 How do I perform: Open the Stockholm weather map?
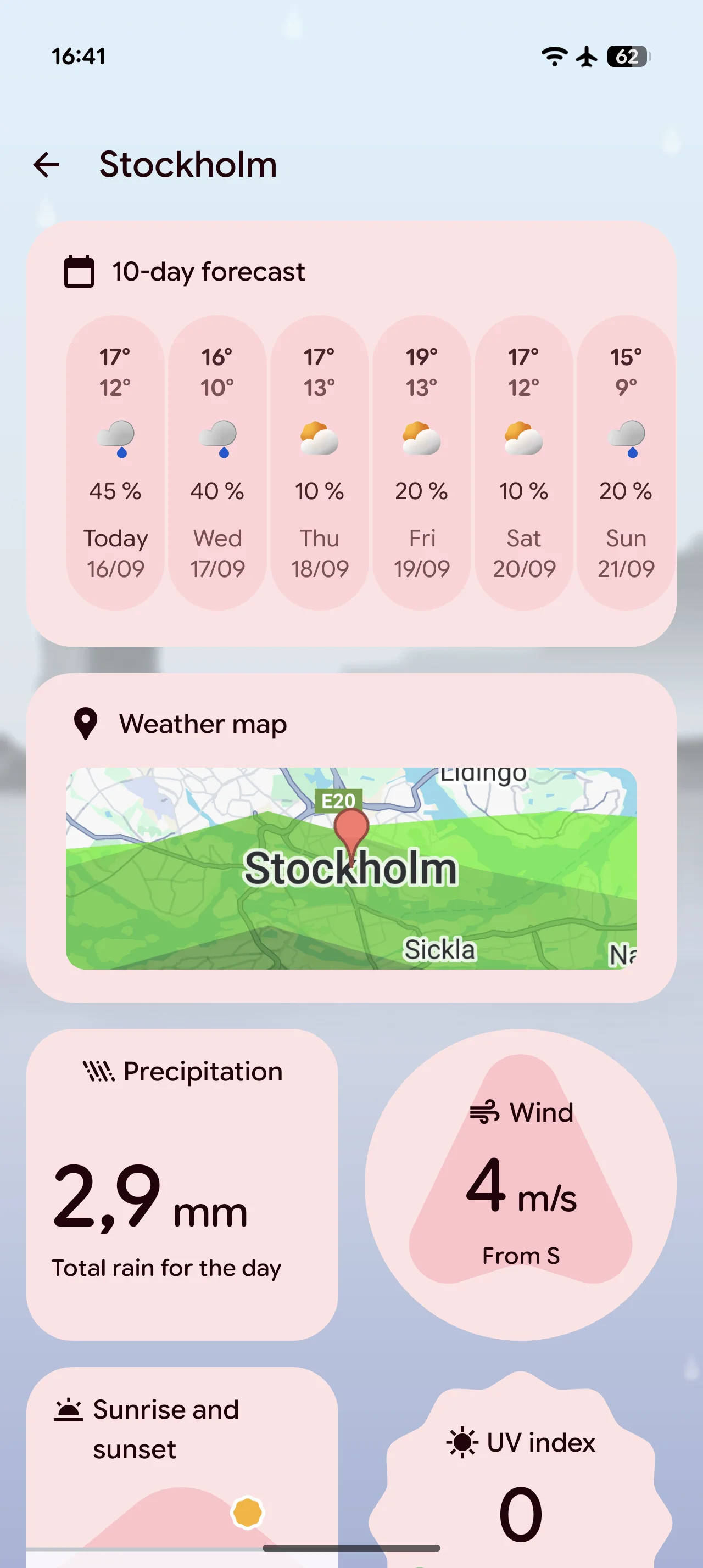click(351, 868)
